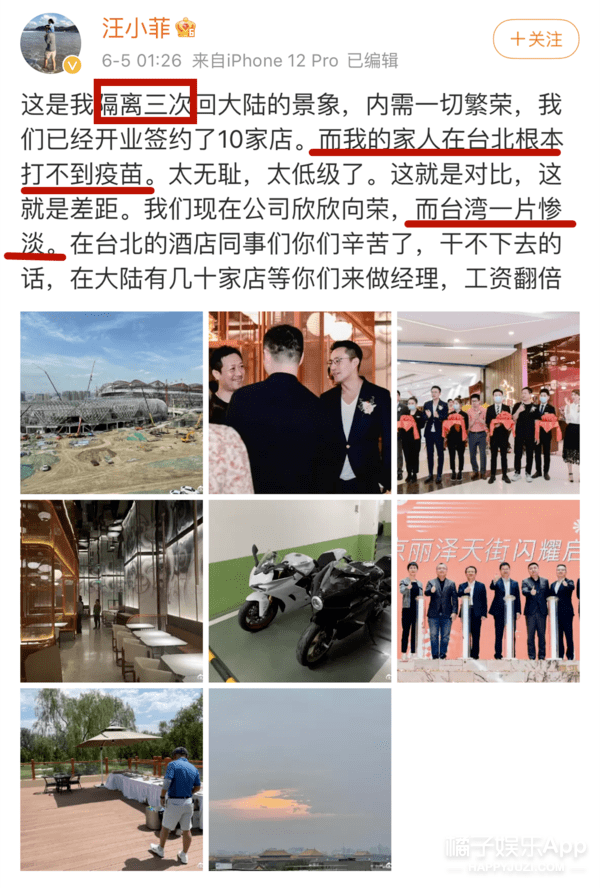Open the 丽泽天街 opening ceremony photo
This screenshot has height=888, width=600.
point(488,590)
